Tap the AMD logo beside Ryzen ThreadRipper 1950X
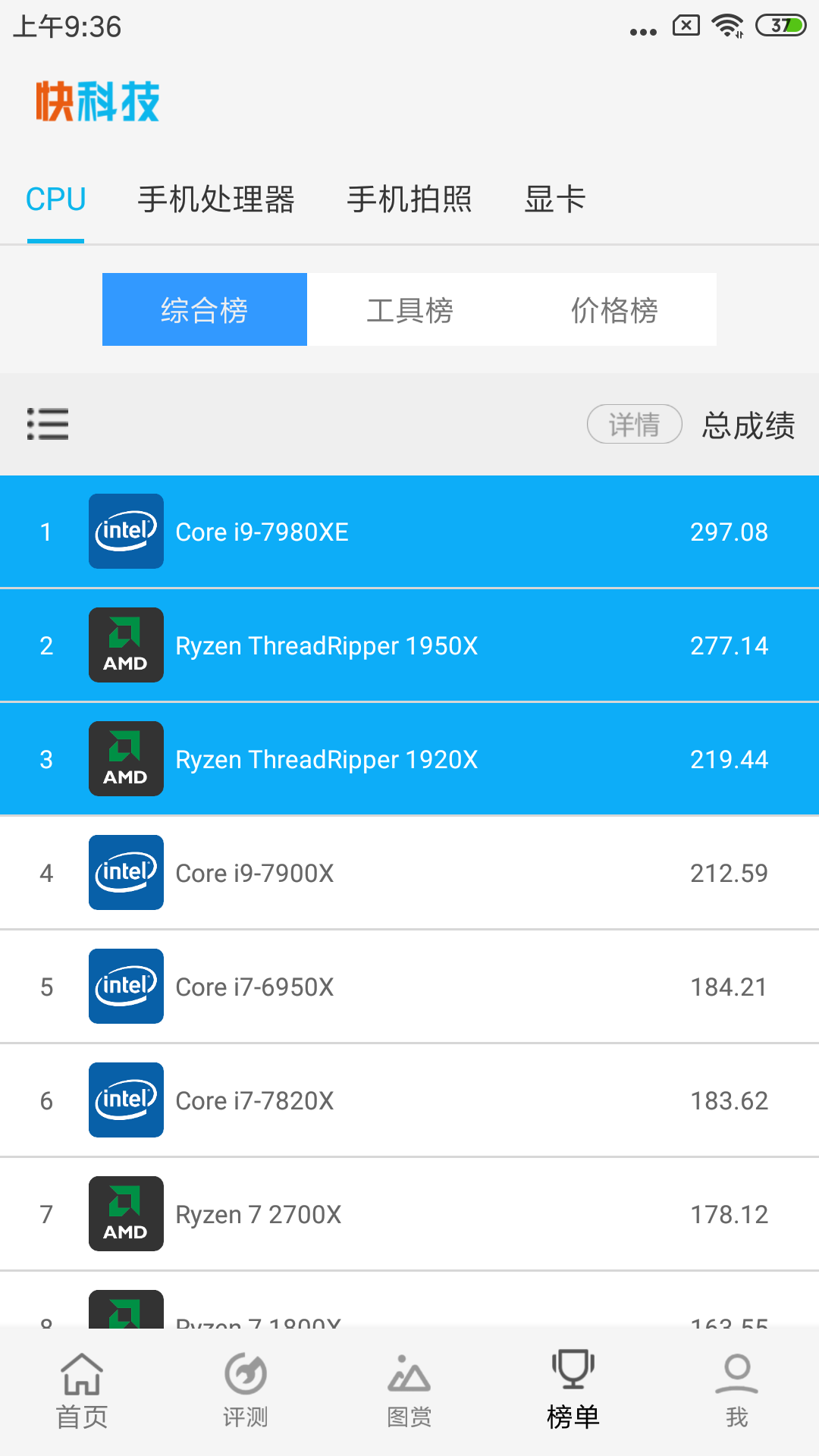 pos(126,645)
